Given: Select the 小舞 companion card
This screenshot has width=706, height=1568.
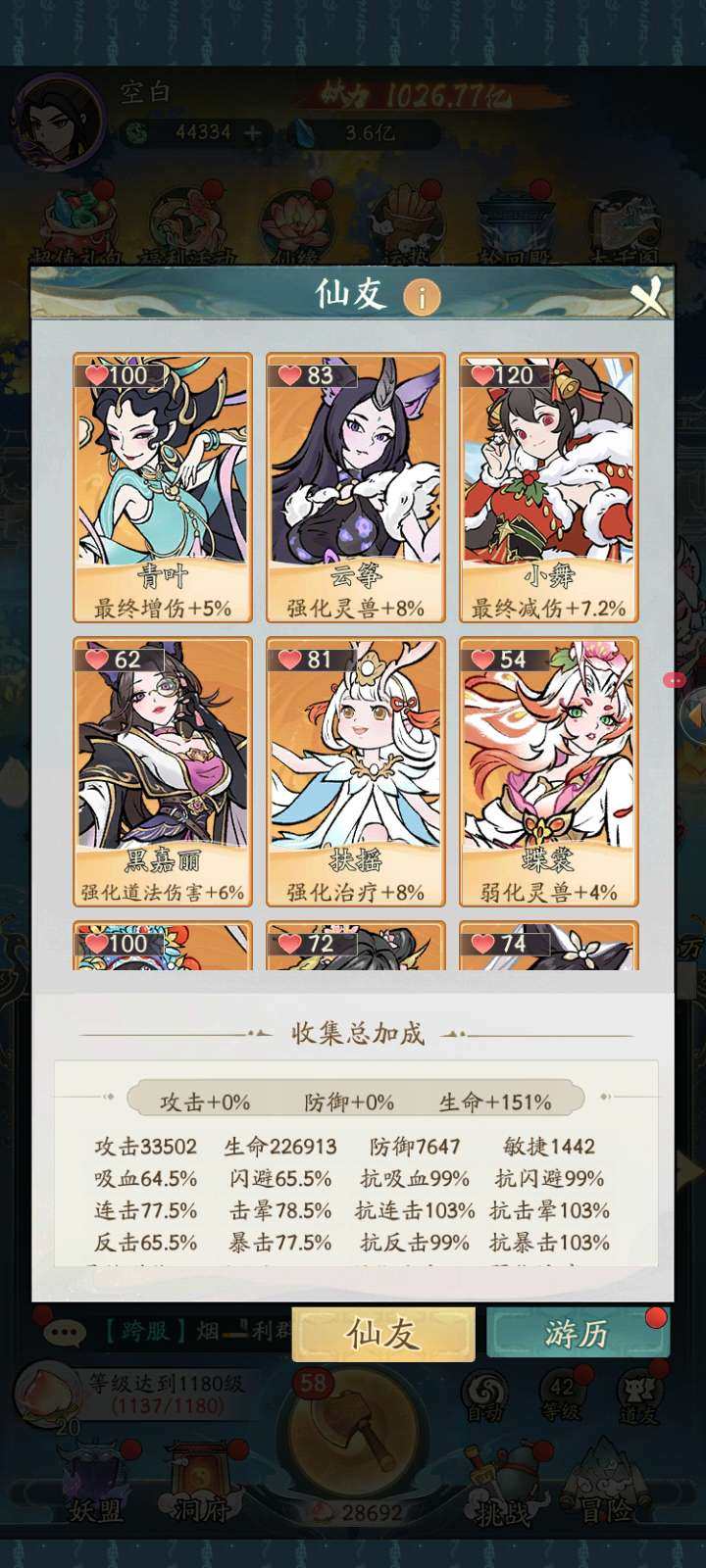Looking at the screenshot, I should [x=548, y=487].
